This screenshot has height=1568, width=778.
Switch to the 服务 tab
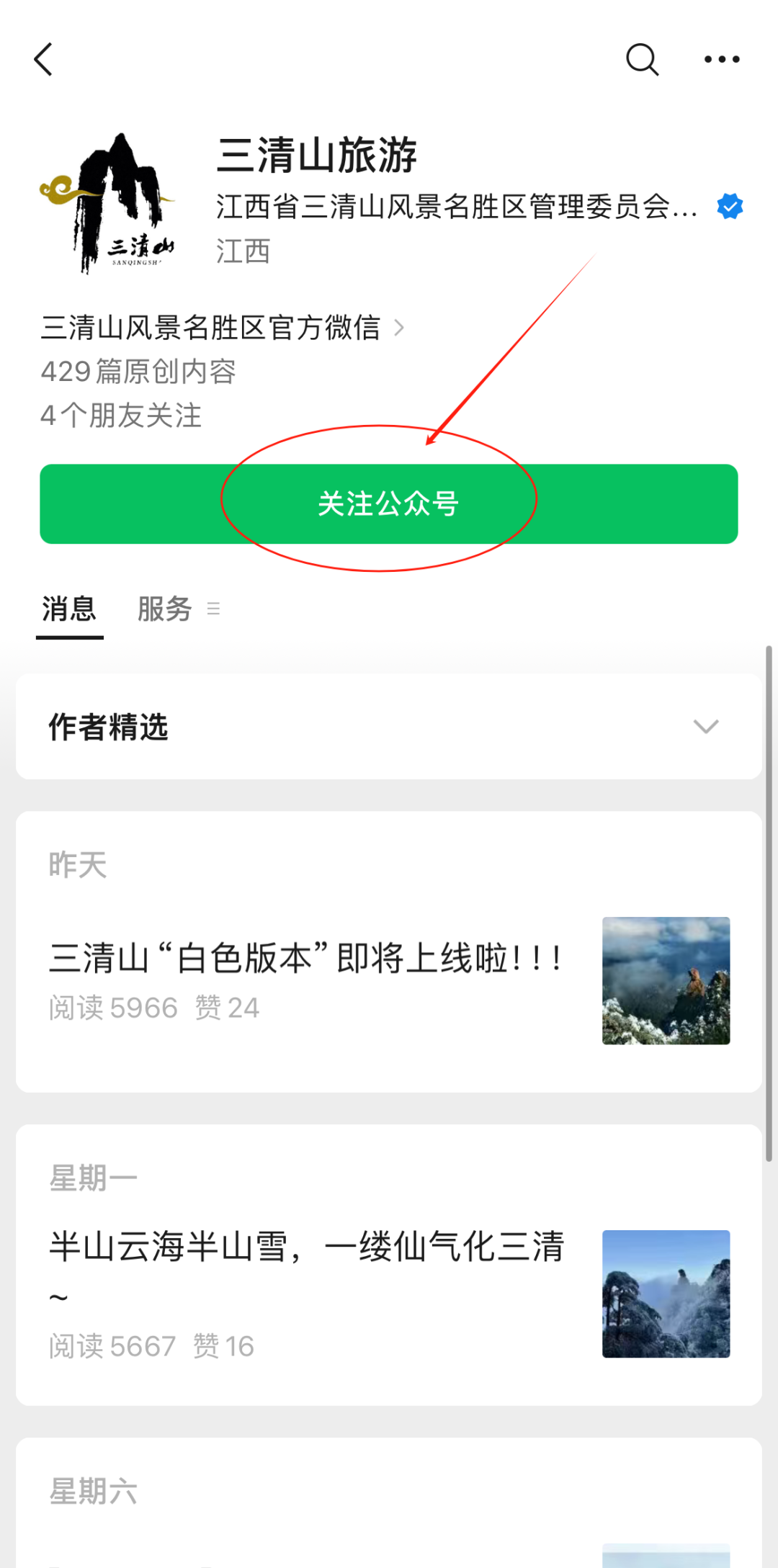(x=166, y=609)
